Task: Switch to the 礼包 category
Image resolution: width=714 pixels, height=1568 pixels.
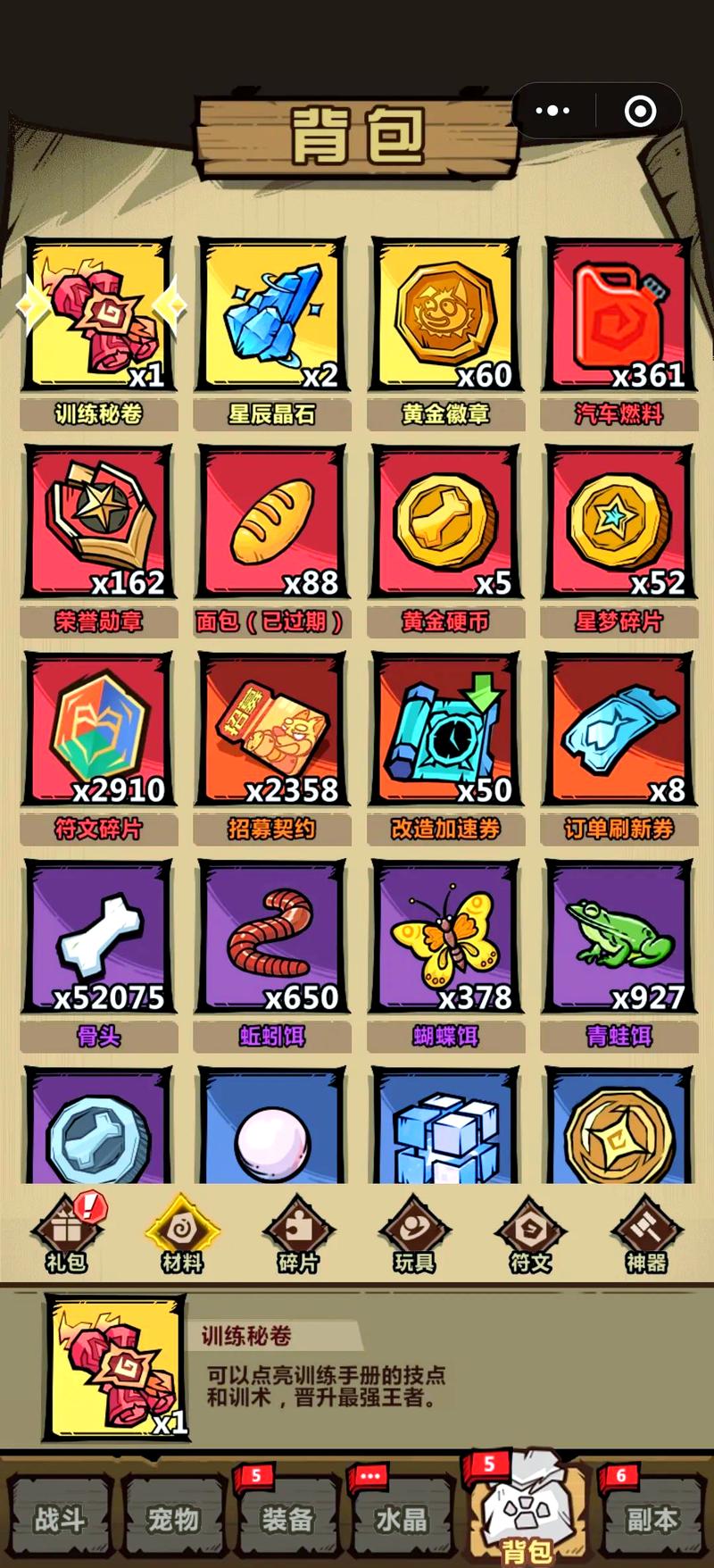Action: point(67,1237)
